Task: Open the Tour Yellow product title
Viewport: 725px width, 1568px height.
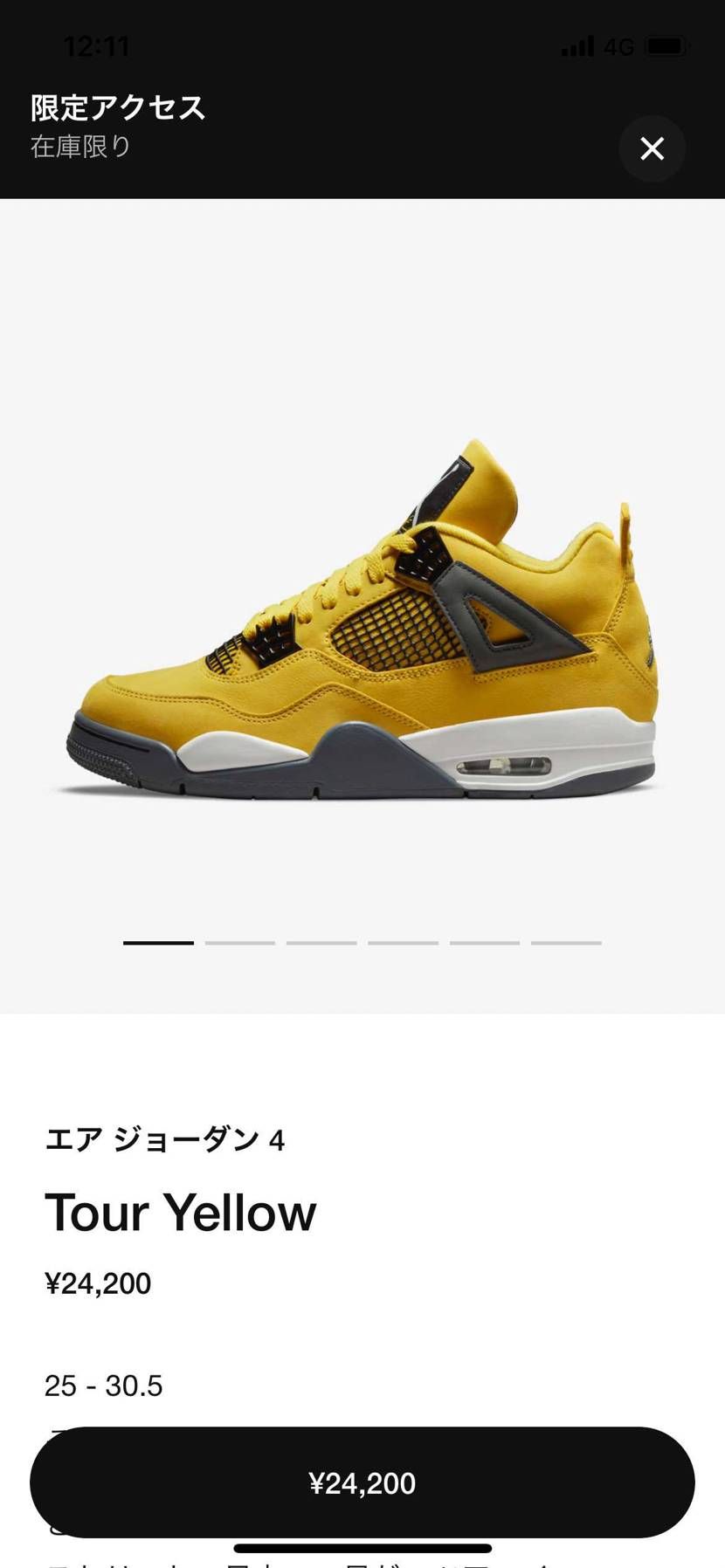Action: coord(183,1213)
